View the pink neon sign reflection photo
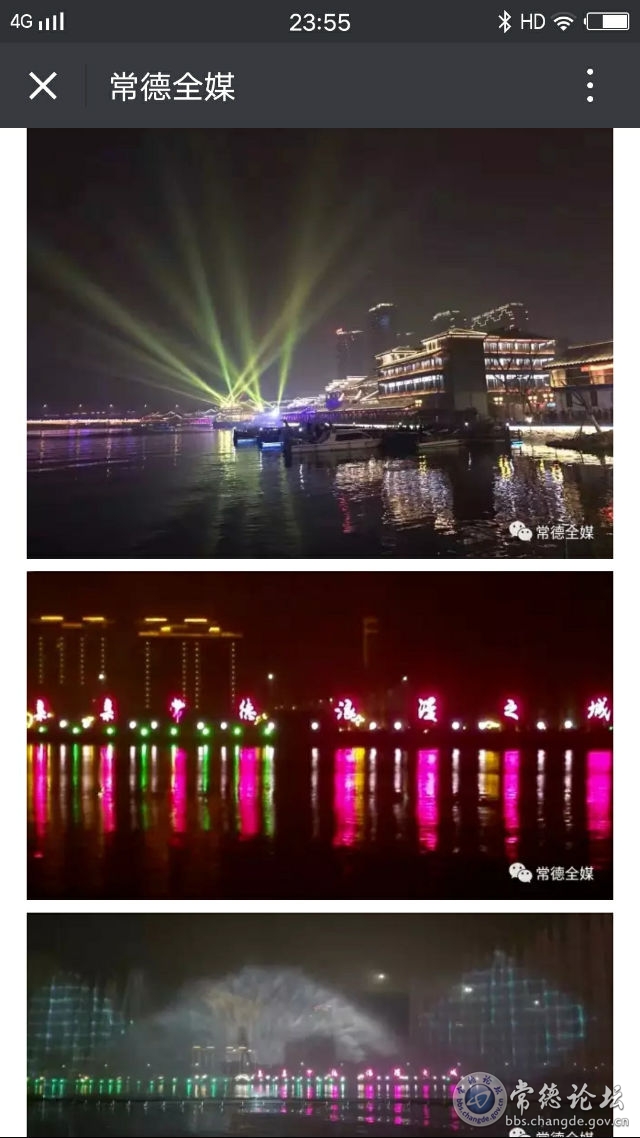The height and width of the screenshot is (1138, 640). coord(319,735)
